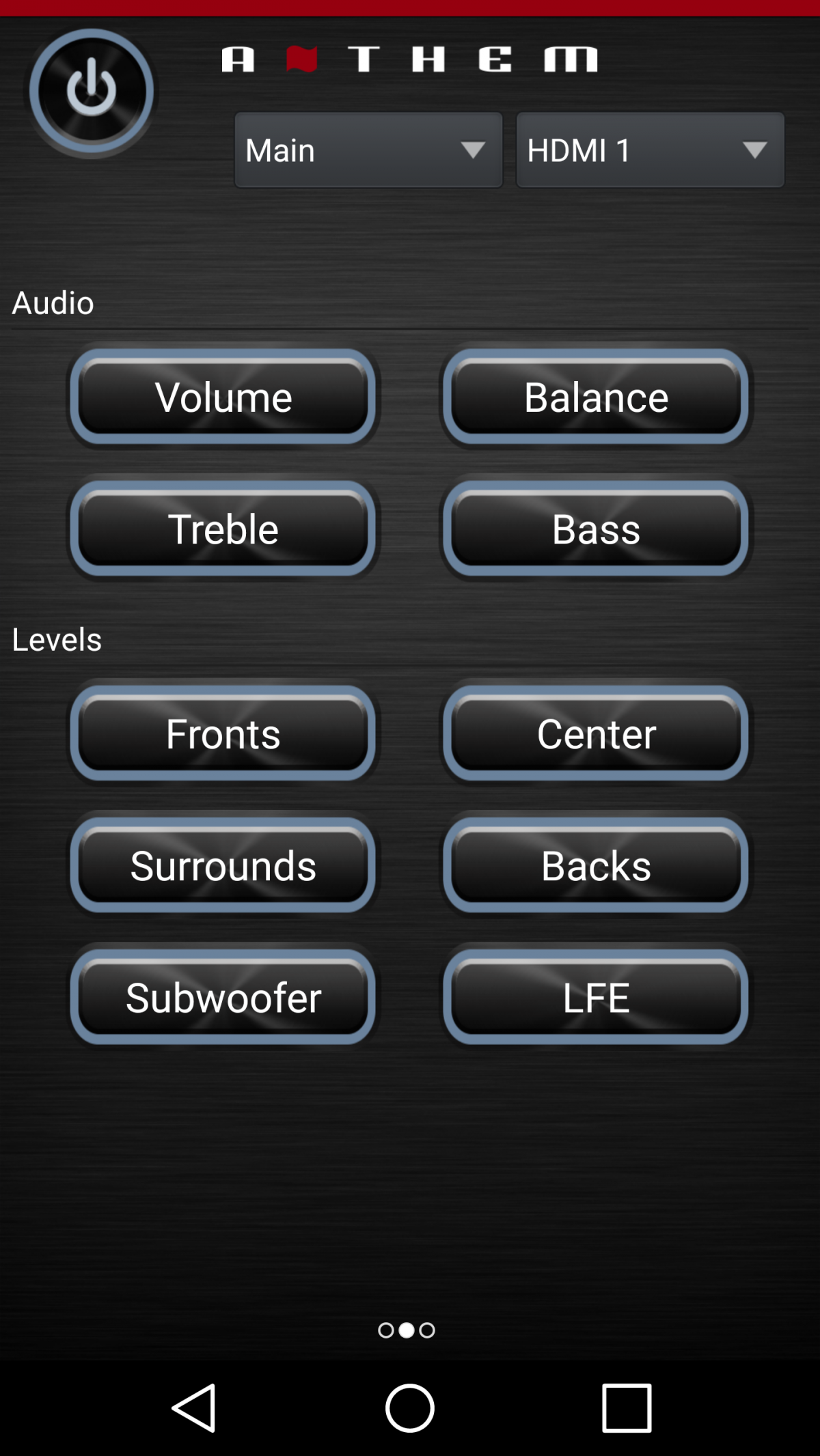
Task: Open the Center level
Action: pos(596,733)
